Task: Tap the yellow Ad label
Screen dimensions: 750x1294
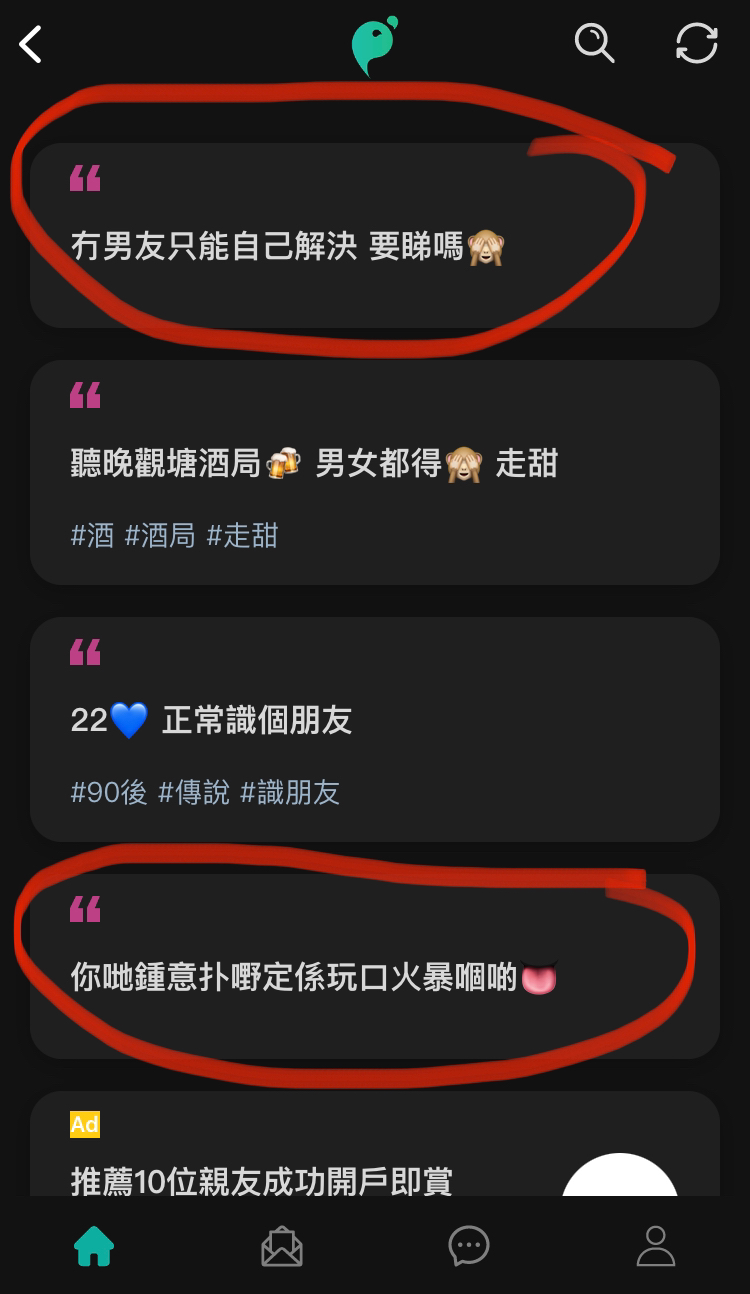Action: (x=84, y=1125)
